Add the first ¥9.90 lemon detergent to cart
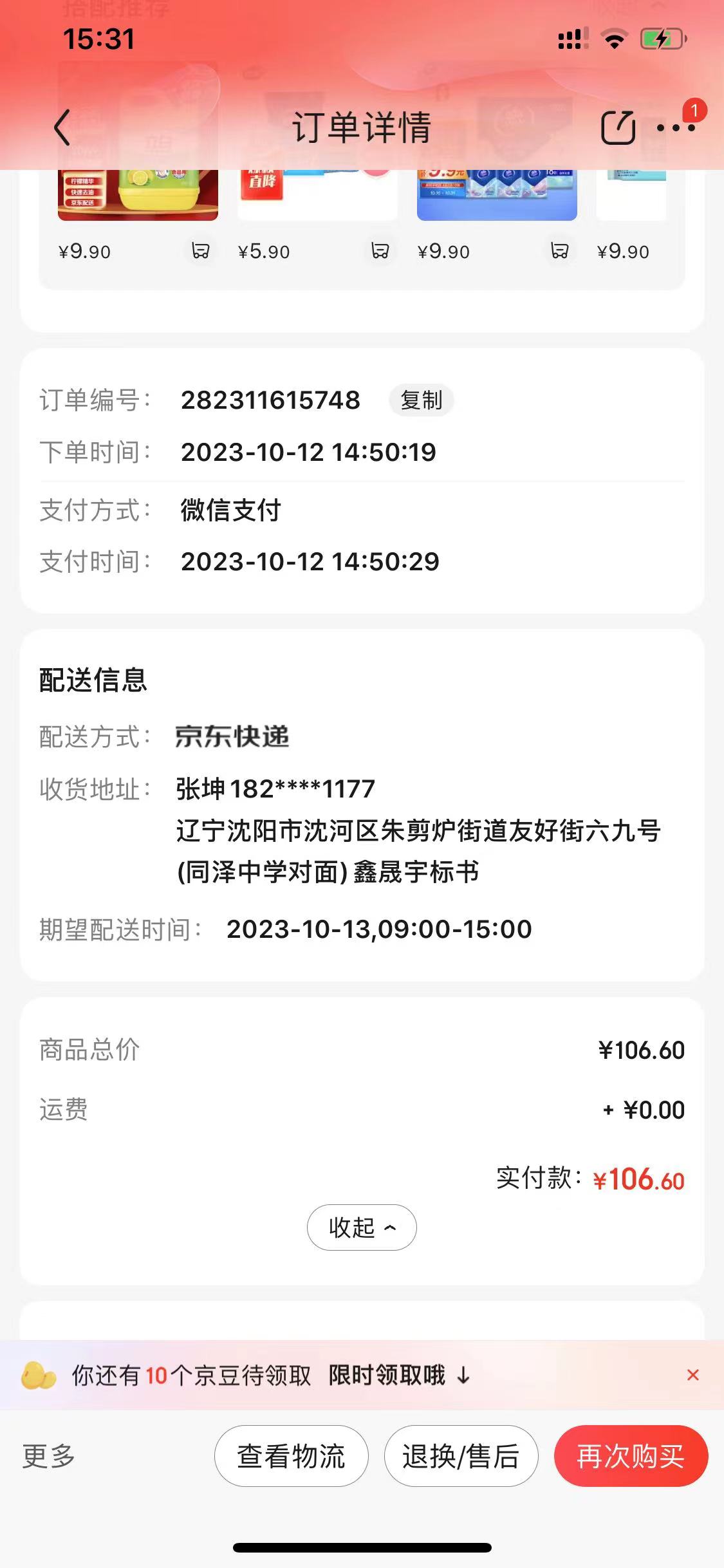Viewport: 724px width, 1568px height. coord(200,250)
